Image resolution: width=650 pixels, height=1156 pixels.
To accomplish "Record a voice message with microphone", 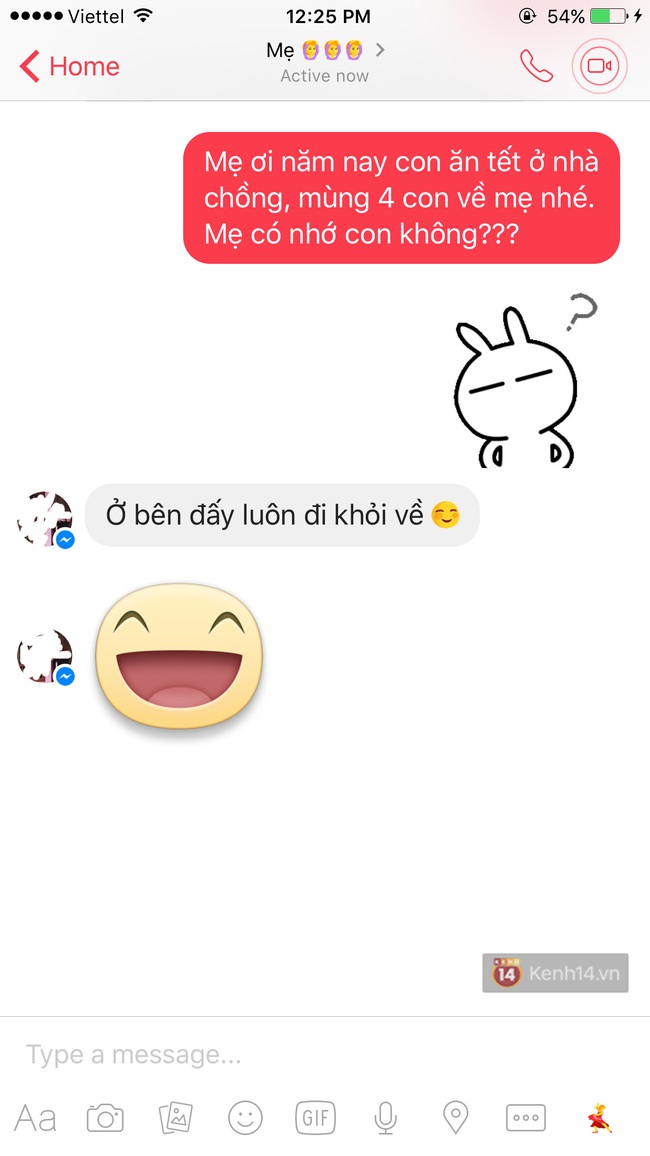I will click(x=385, y=1118).
